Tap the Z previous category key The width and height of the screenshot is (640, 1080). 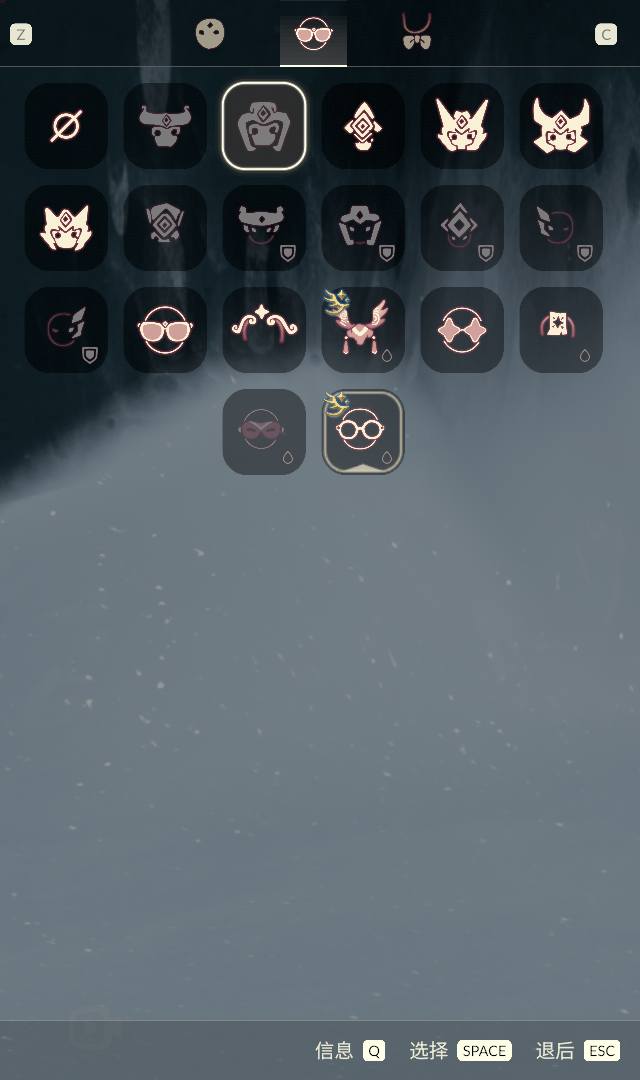21,35
